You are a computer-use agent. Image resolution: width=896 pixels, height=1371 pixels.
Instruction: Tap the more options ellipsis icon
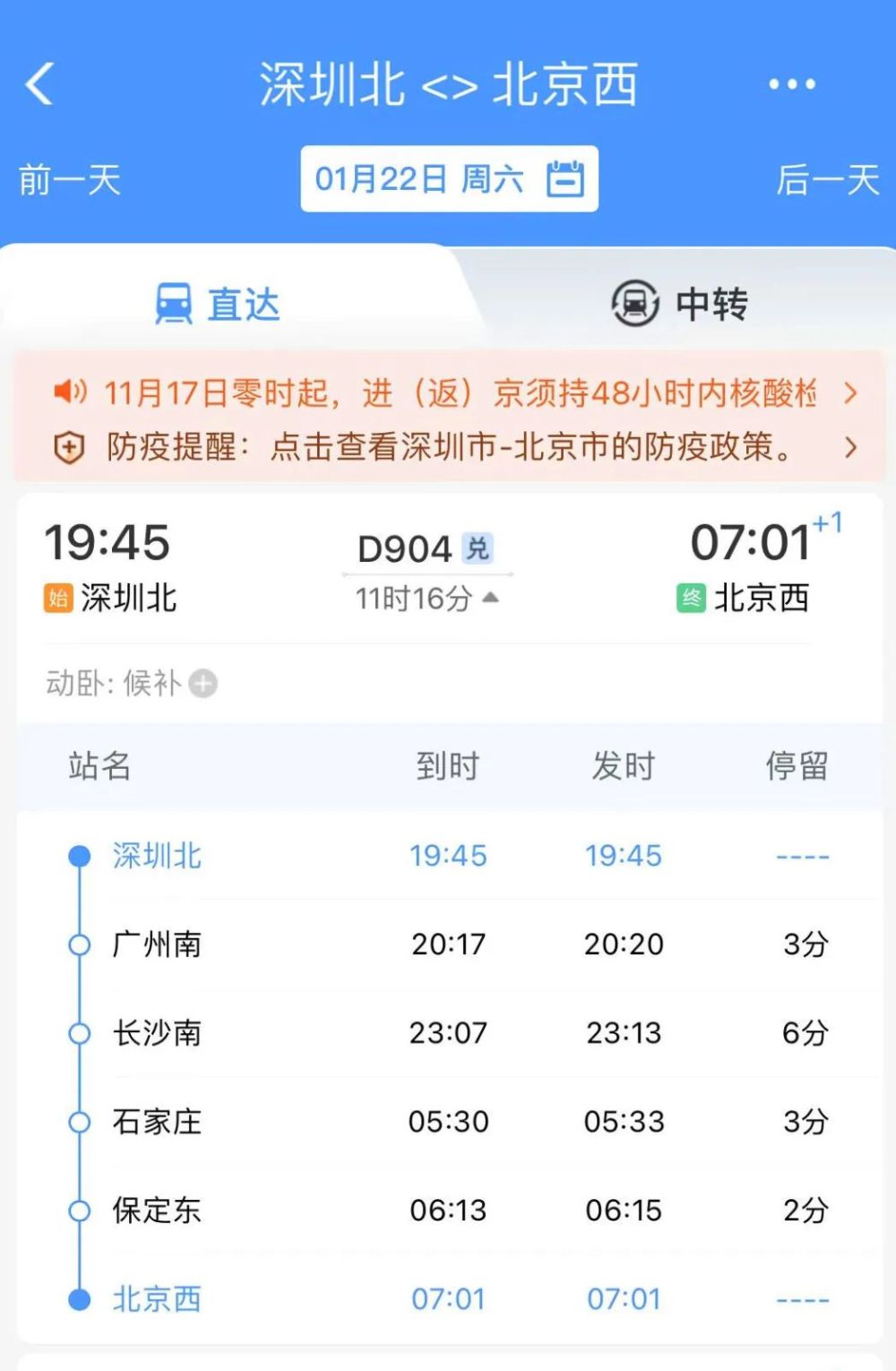[x=790, y=83]
